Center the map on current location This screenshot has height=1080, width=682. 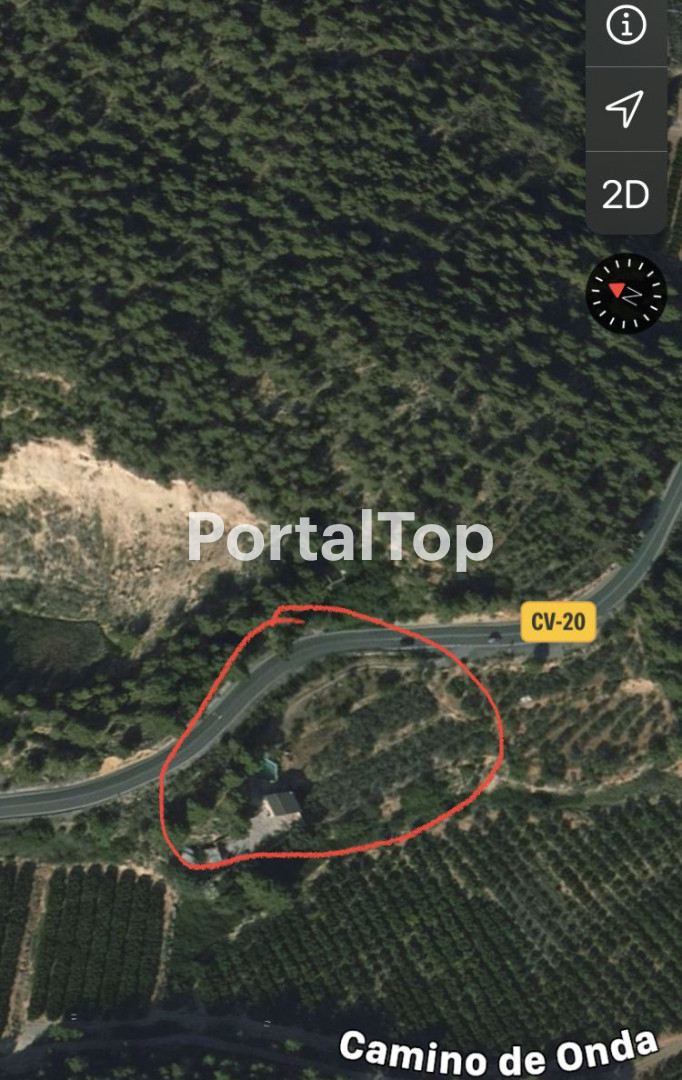point(625,108)
